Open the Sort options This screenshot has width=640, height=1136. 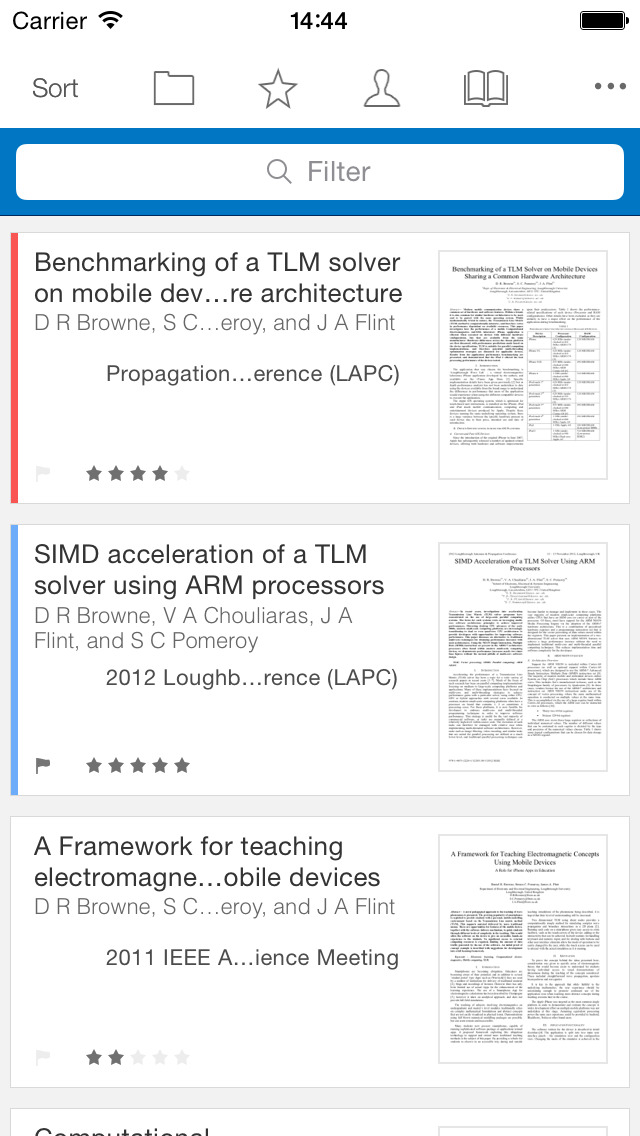pyautogui.click(x=55, y=88)
